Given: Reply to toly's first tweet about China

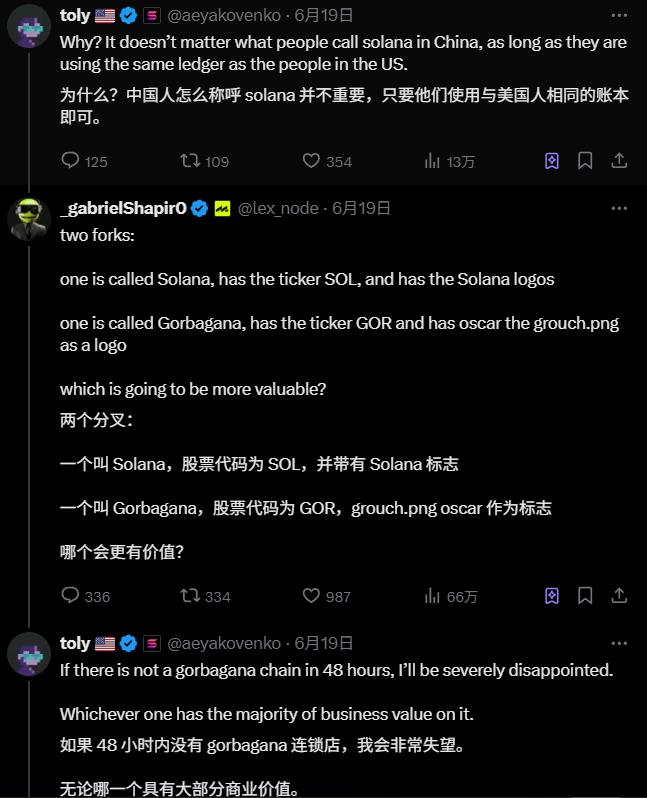Looking at the screenshot, I should [71, 161].
